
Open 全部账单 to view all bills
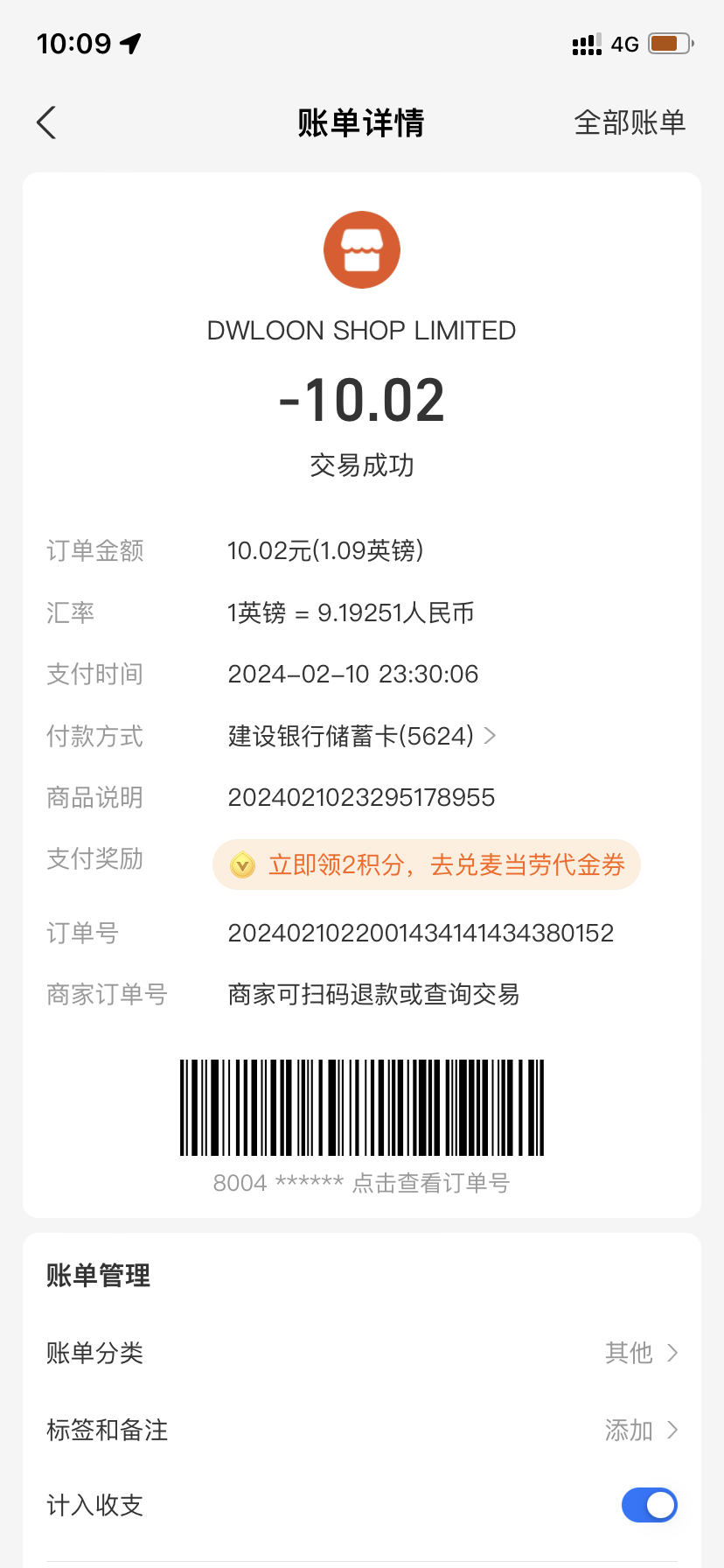pos(630,122)
